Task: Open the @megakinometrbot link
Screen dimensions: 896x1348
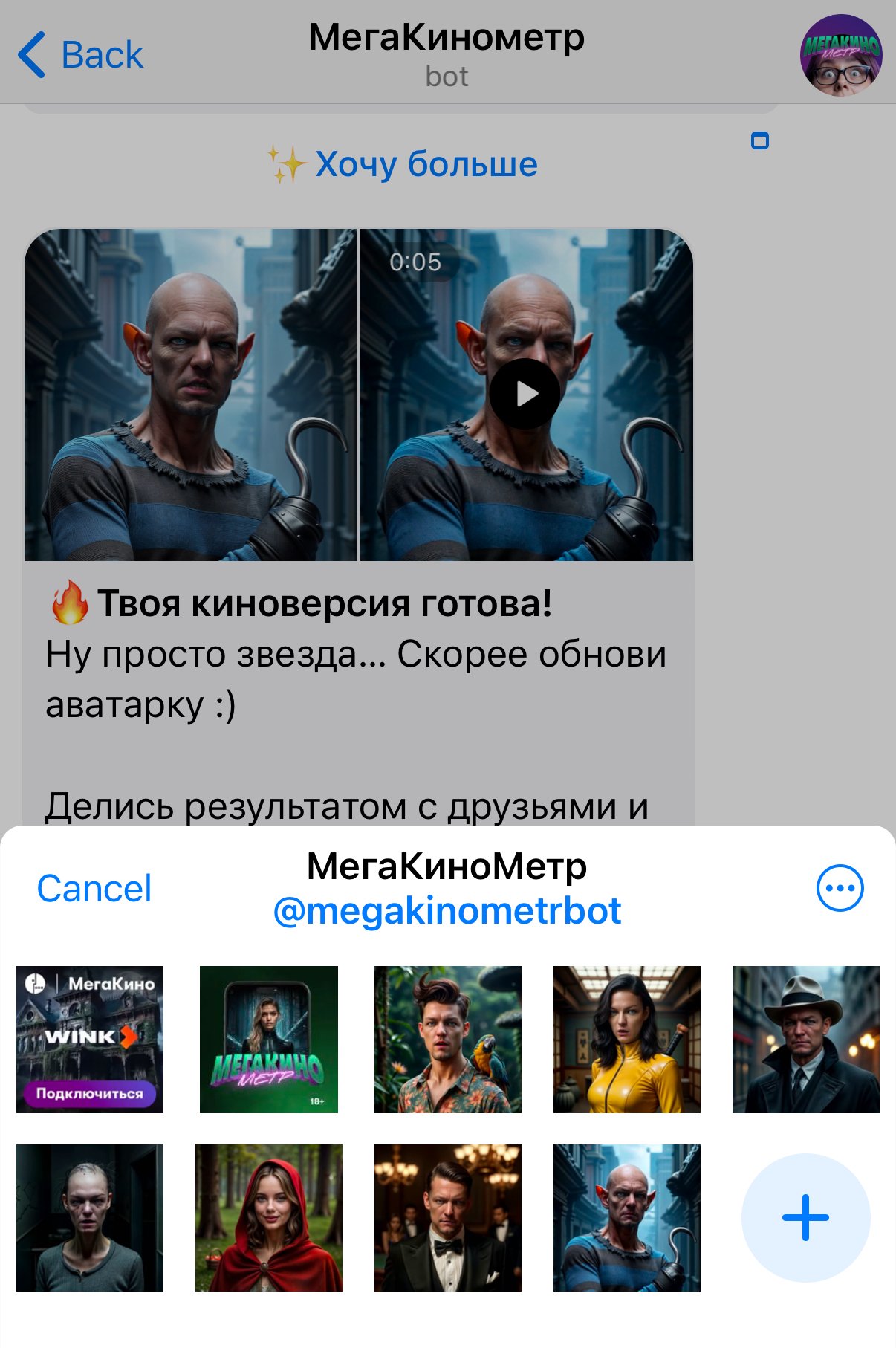Action: [447, 911]
